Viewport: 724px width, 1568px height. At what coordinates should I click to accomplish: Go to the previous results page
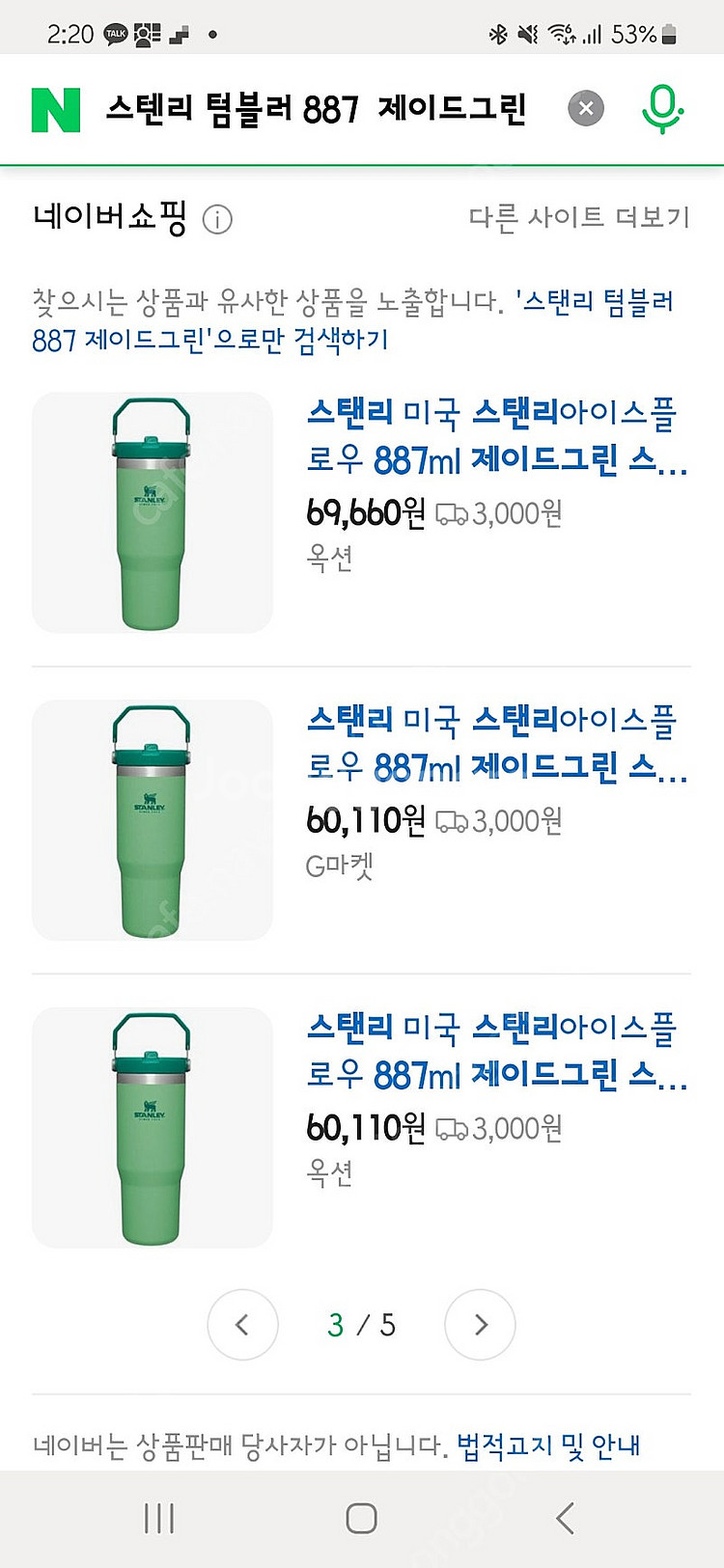[x=243, y=1325]
